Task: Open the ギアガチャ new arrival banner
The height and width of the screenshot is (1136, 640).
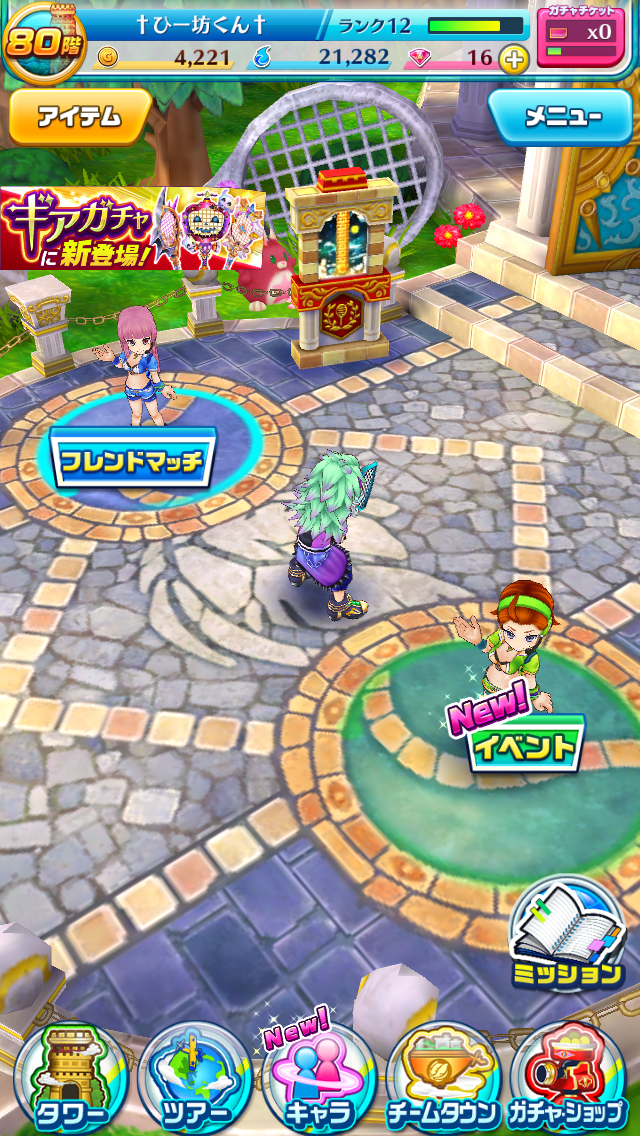Action: point(132,228)
